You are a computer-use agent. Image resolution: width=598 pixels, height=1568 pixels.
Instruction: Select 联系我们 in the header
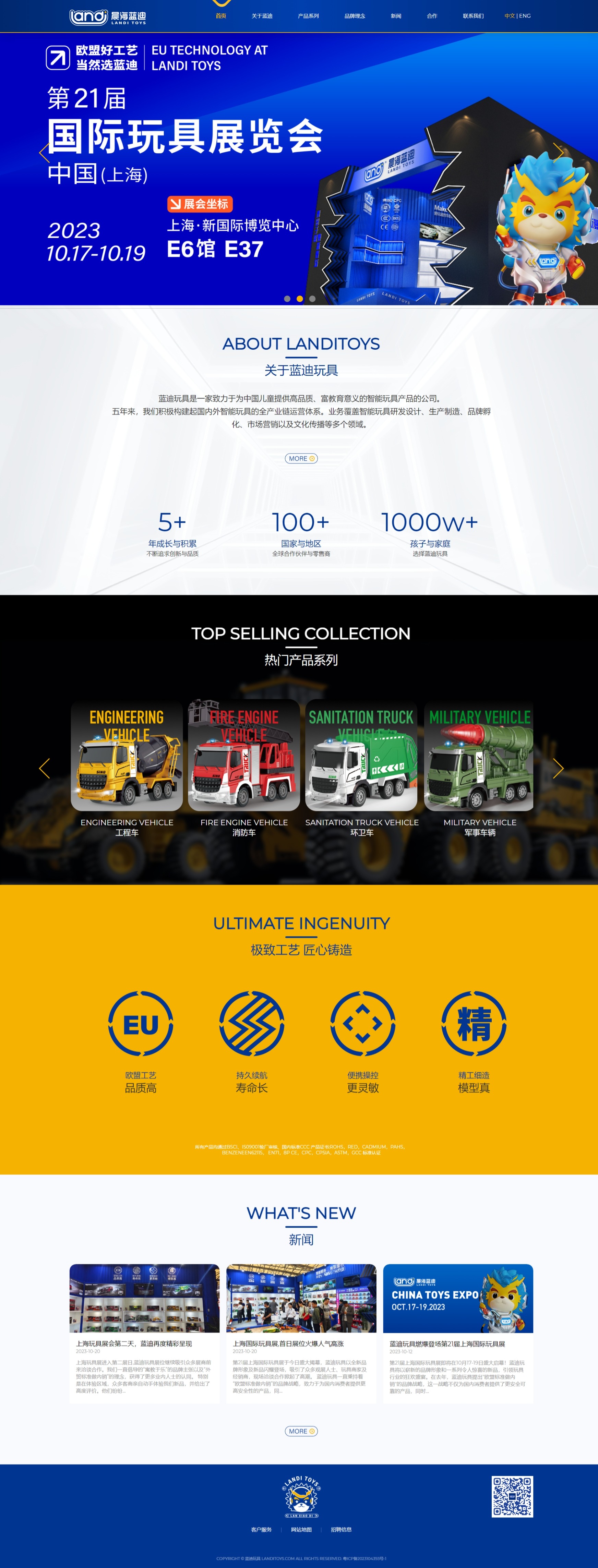click(473, 16)
